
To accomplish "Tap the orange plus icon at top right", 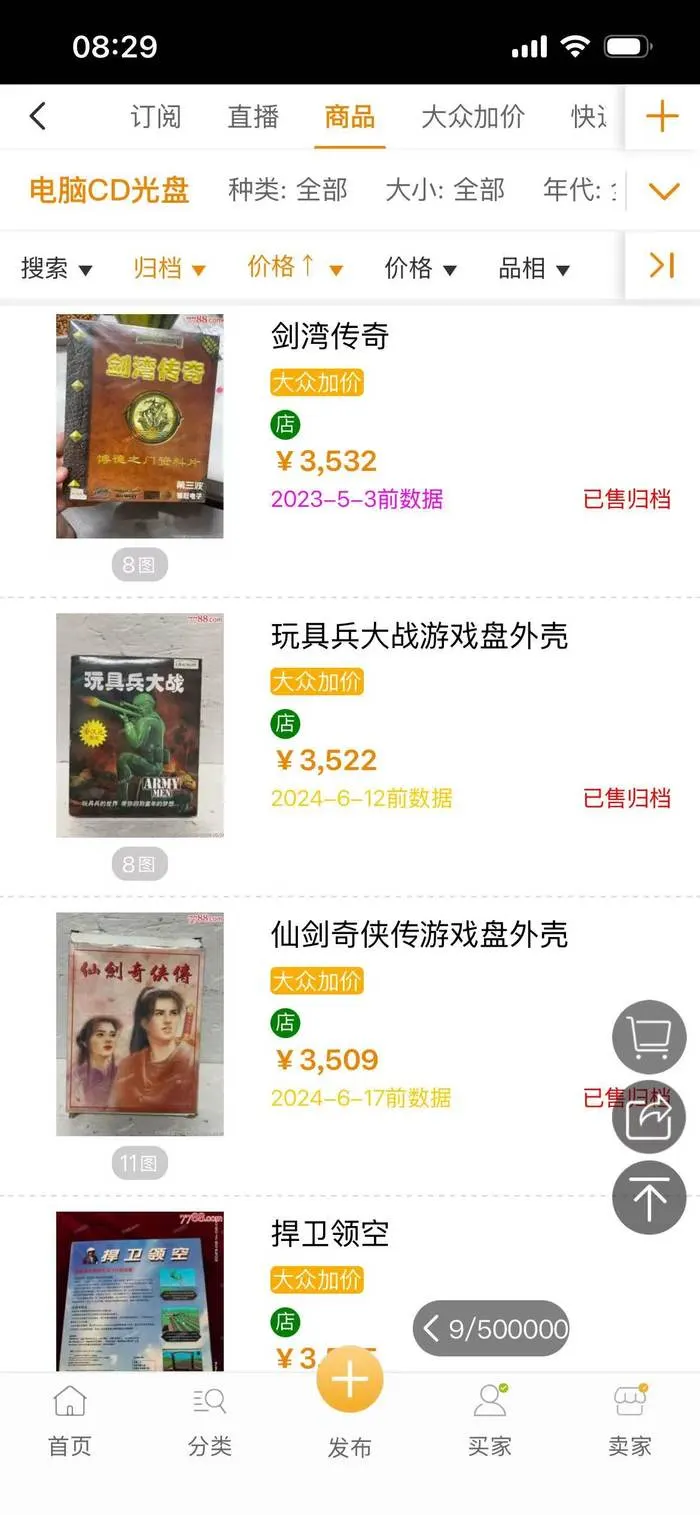I will tap(662, 117).
